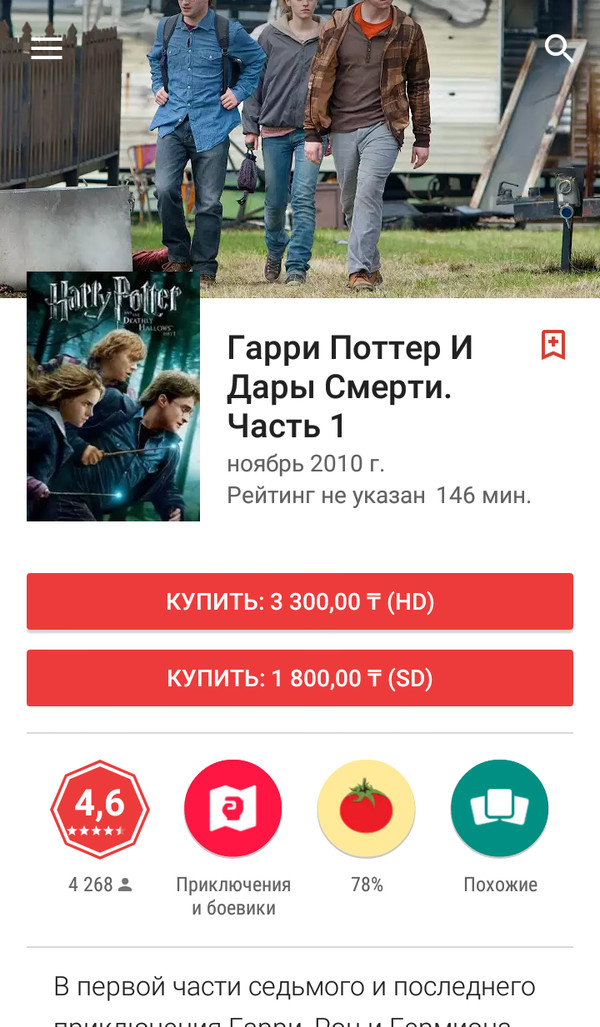Screen dimensions: 600x1027
Task: Browse the Приключения и боевики genre
Action: [233, 809]
